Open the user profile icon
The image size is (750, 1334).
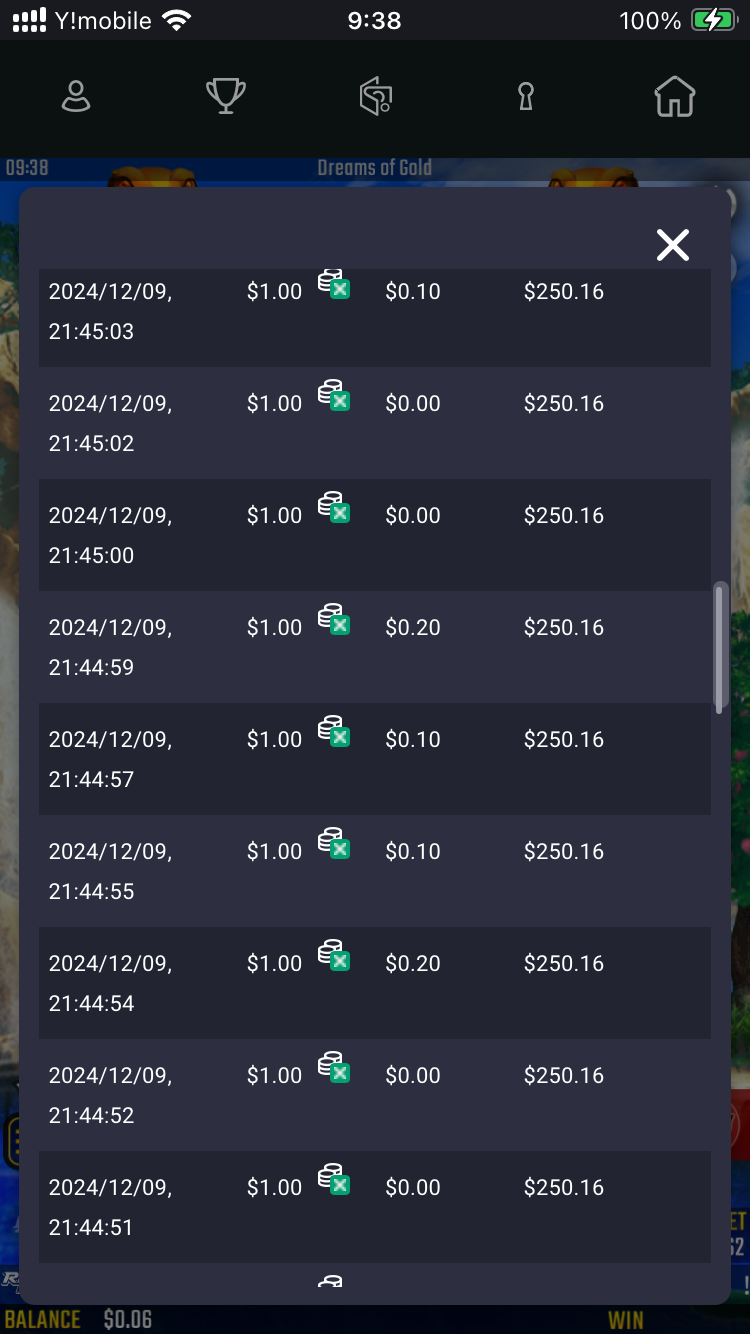76,97
